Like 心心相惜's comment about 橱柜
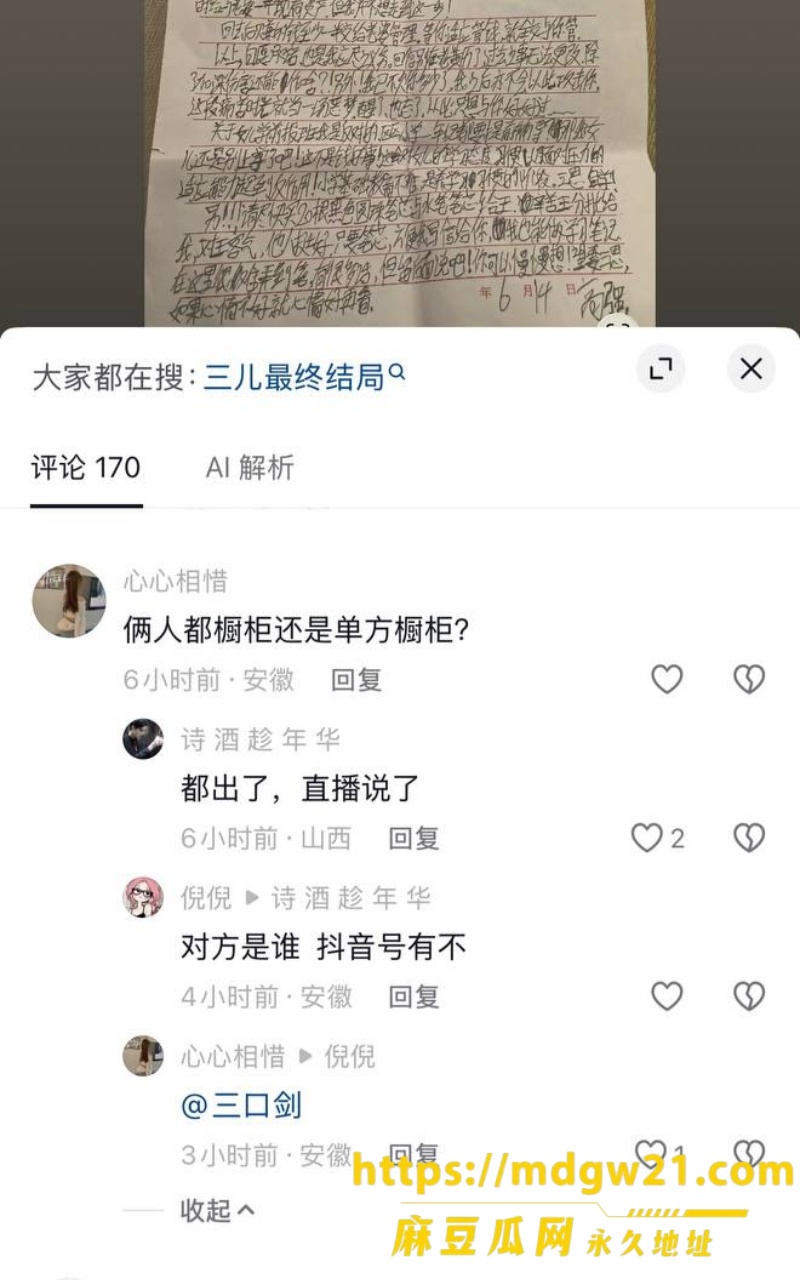 [x=667, y=680]
